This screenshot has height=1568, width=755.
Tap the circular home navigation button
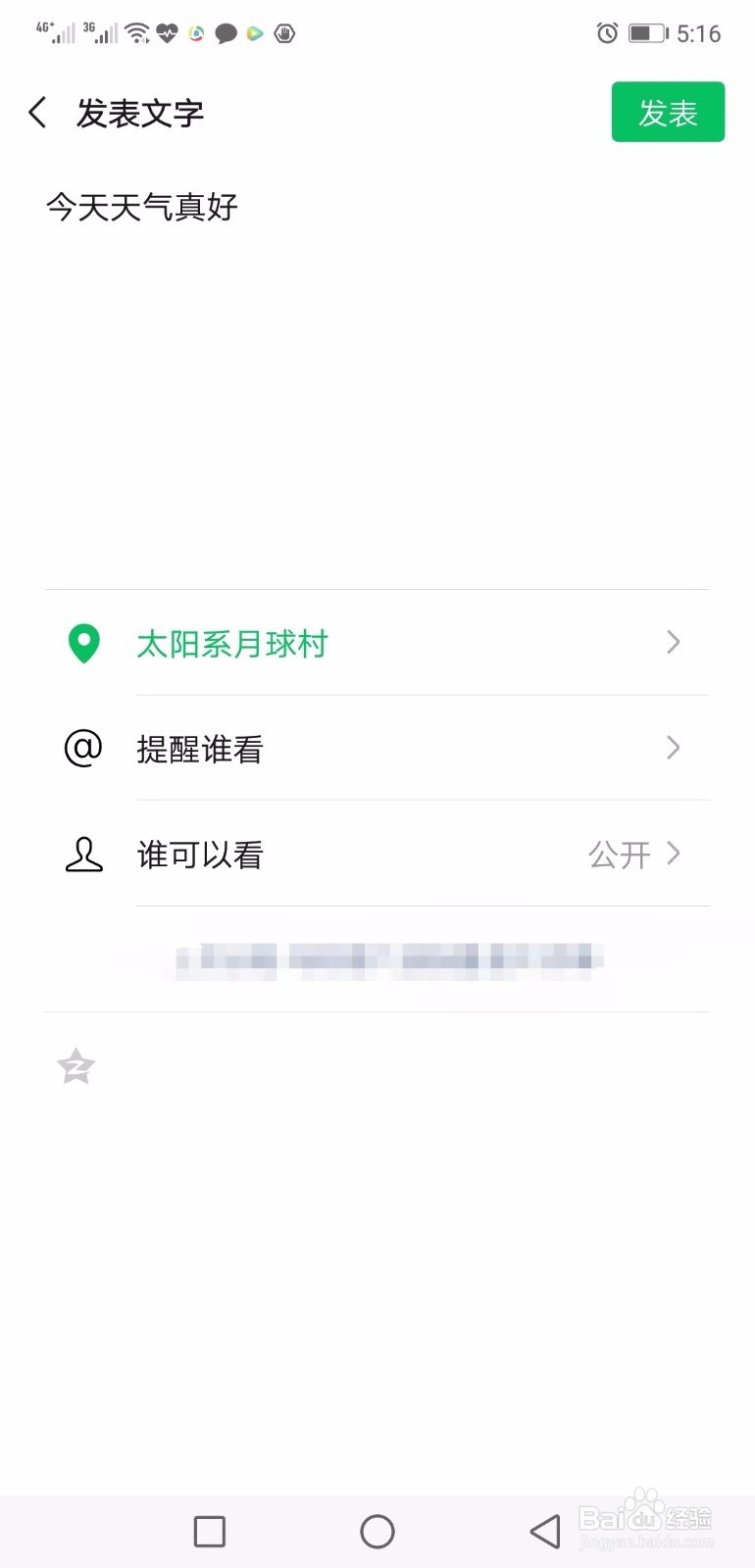(377, 1530)
